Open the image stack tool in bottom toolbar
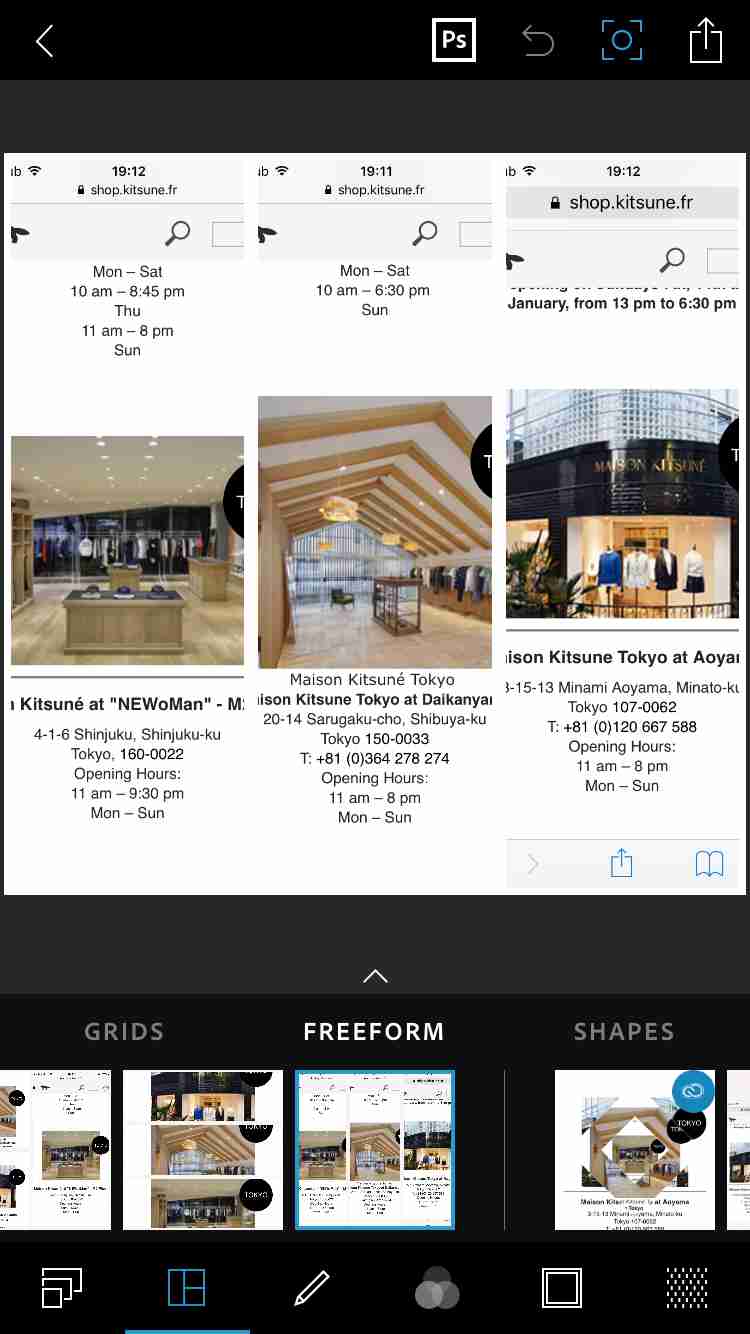 [62, 1288]
